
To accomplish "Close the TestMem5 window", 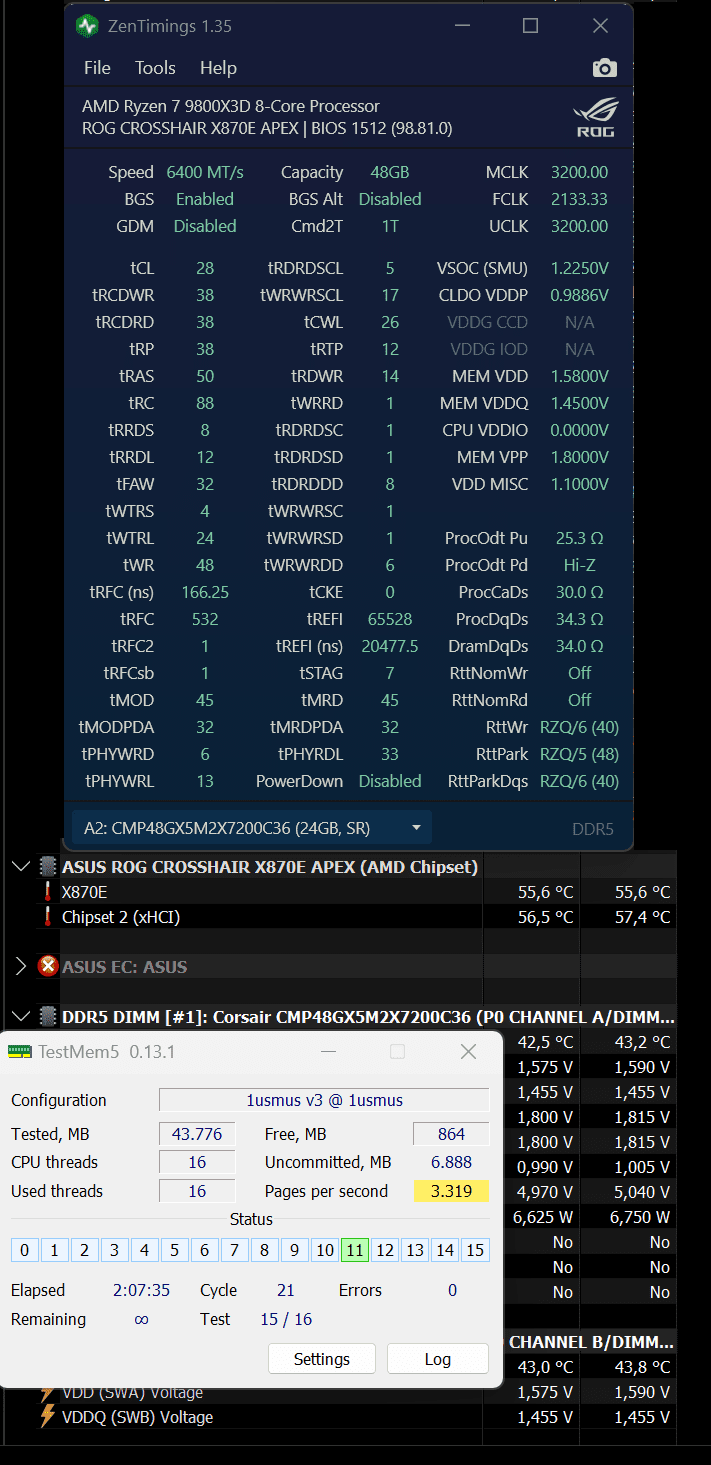I will [468, 1051].
